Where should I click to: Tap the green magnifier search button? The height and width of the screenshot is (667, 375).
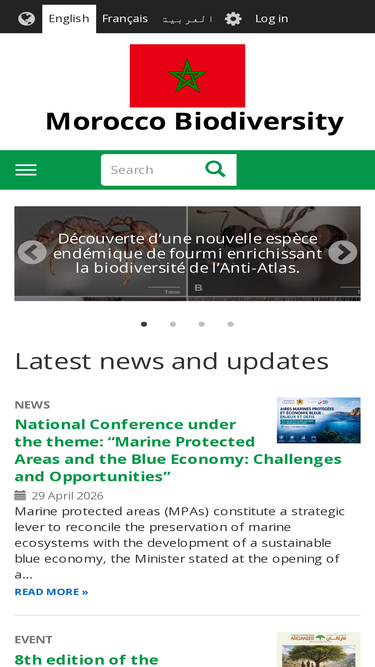coord(216,169)
